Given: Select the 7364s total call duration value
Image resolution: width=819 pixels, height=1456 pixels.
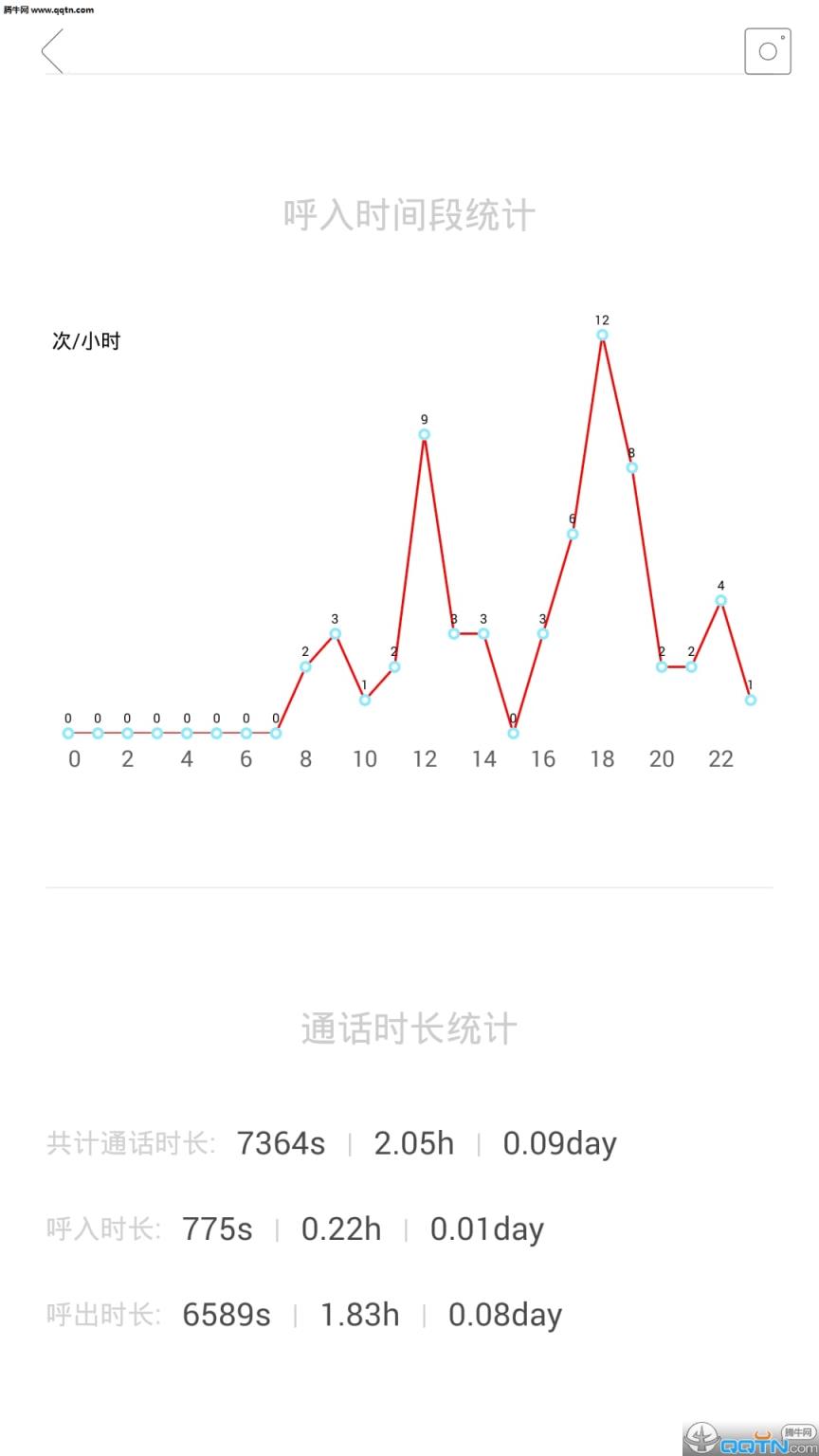Looking at the screenshot, I should click(282, 1144).
